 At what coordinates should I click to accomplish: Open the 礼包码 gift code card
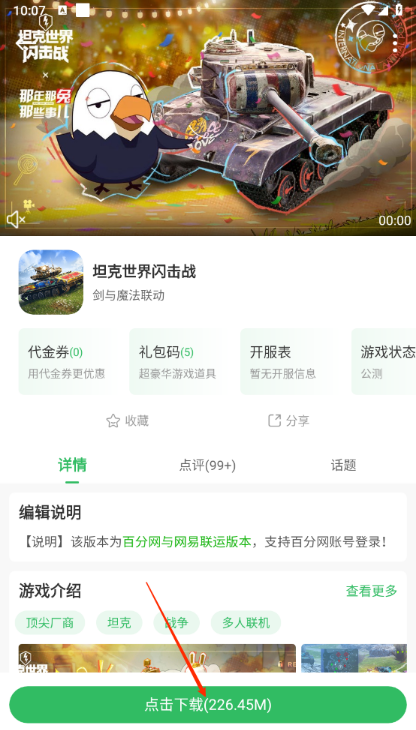(x=180, y=361)
